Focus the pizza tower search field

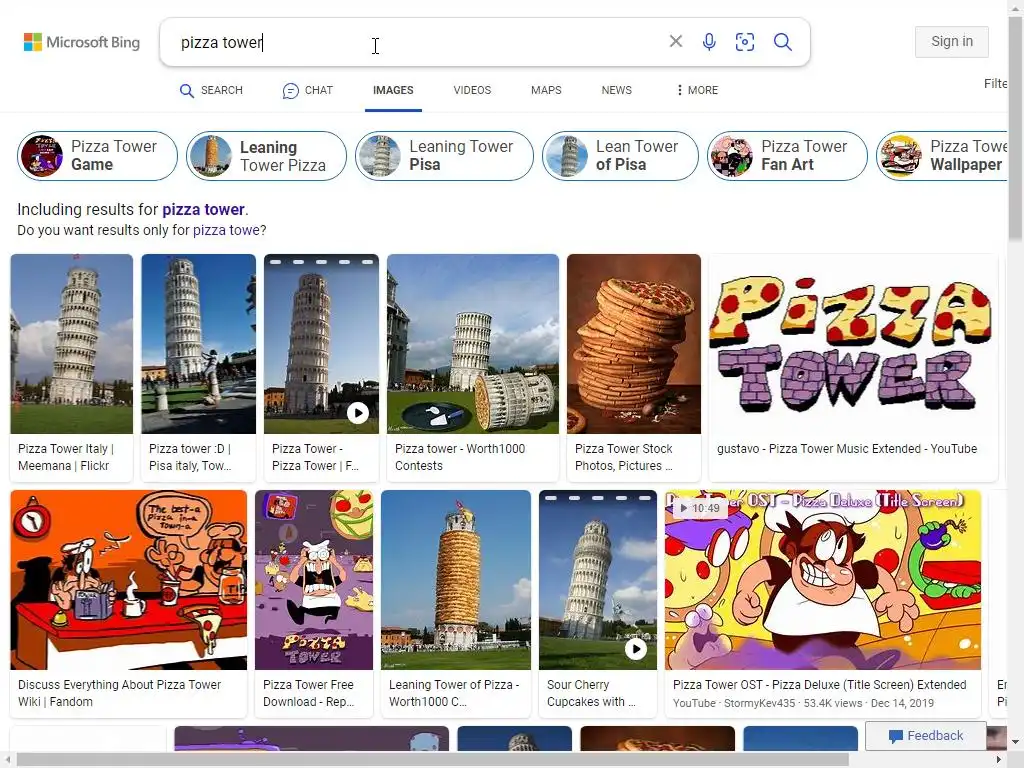(420, 42)
